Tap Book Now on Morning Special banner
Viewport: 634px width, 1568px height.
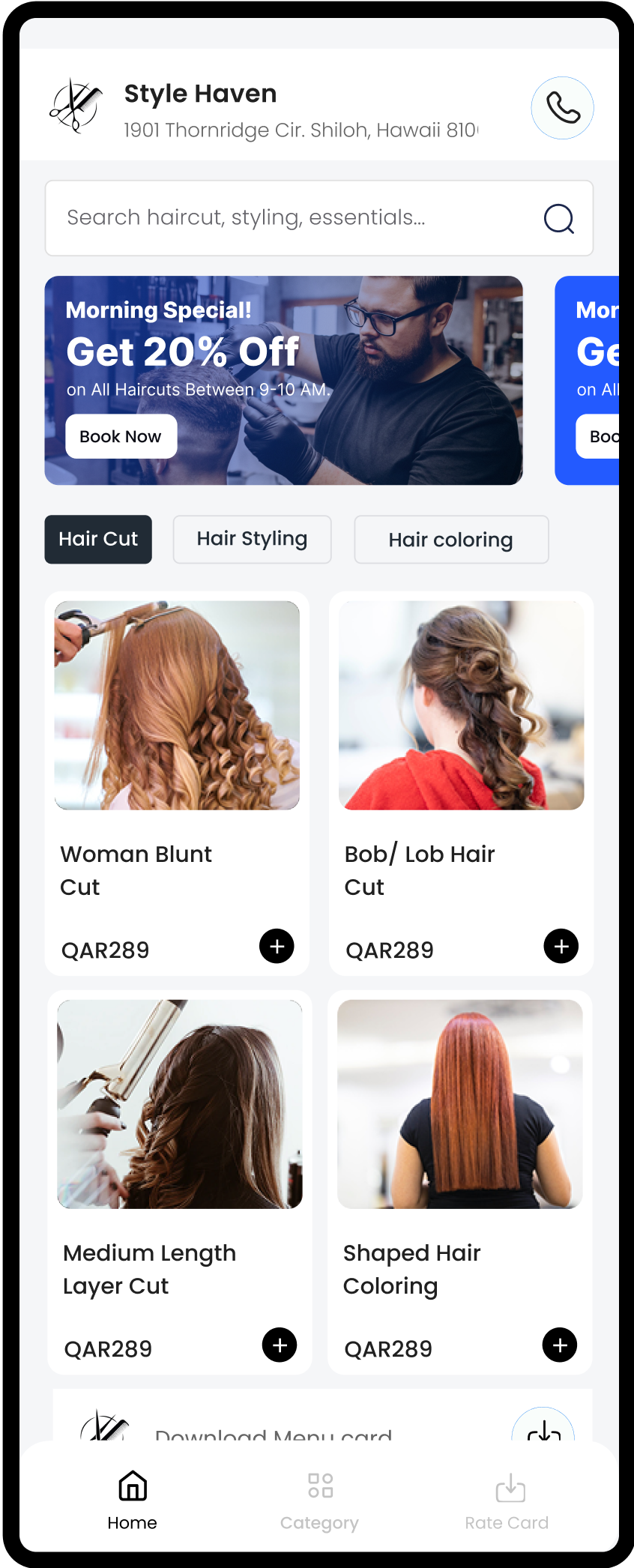click(x=121, y=436)
